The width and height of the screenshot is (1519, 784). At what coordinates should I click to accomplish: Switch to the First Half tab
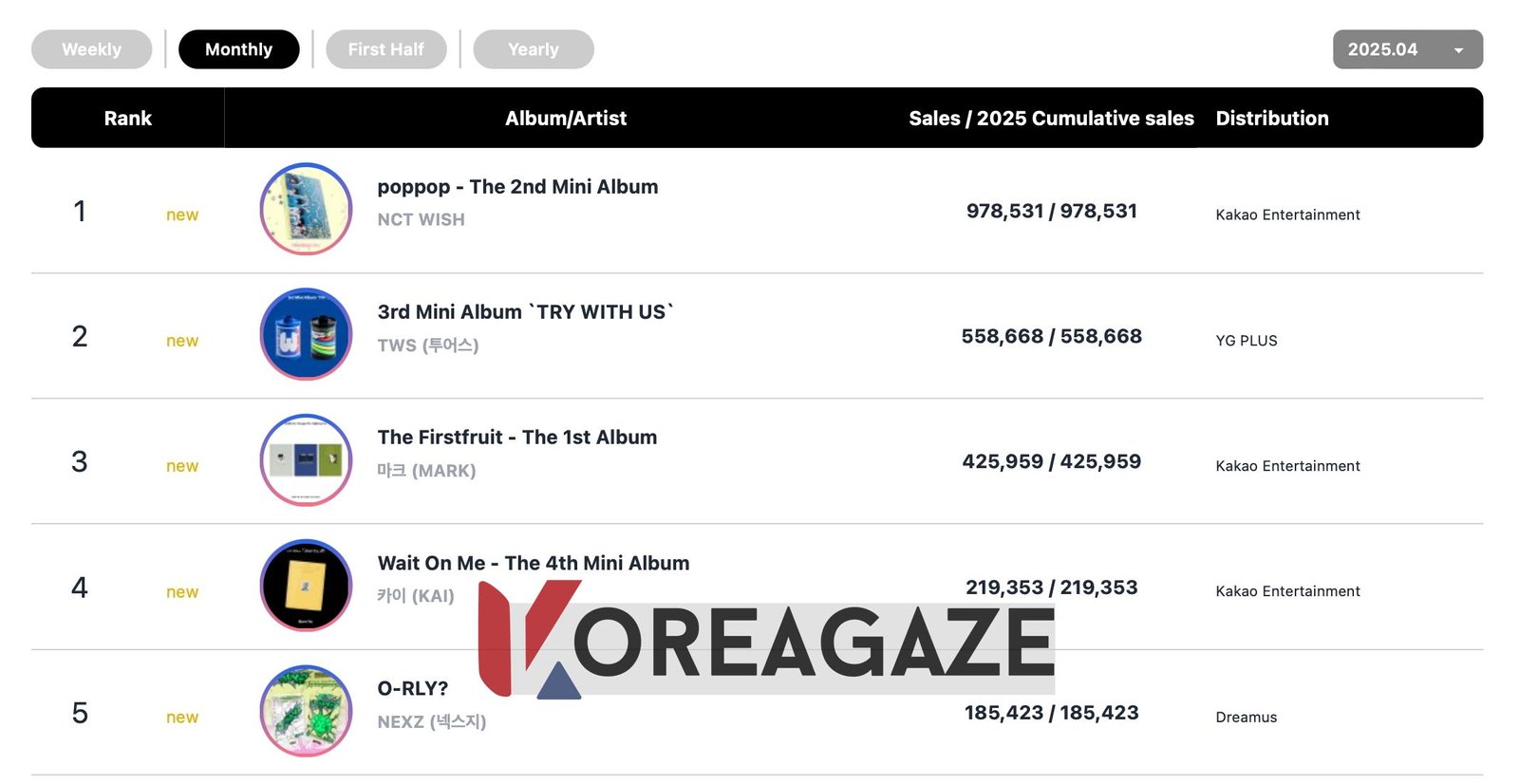pos(385,49)
